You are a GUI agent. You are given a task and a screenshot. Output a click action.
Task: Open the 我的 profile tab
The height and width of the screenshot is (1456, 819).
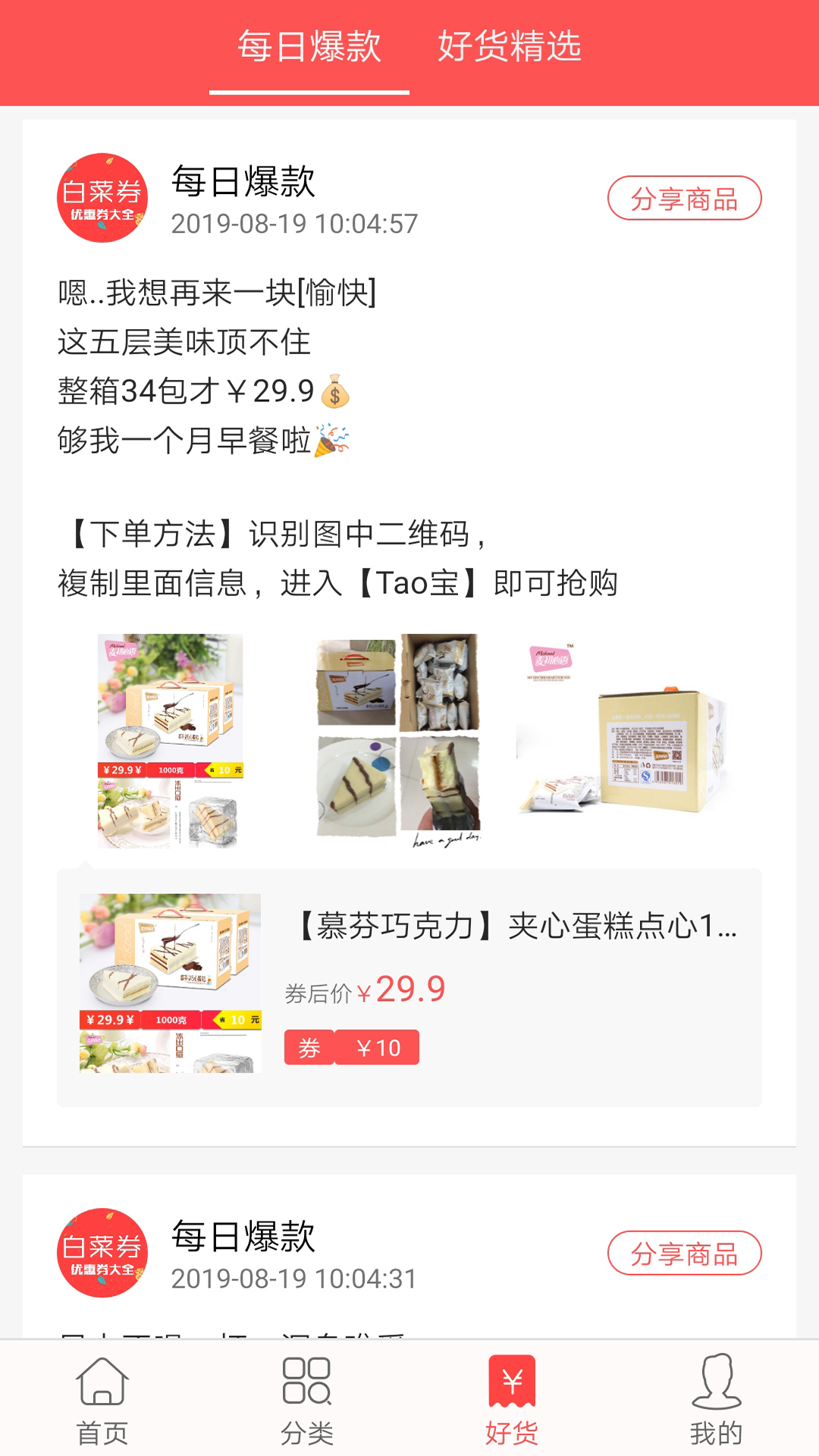tap(716, 1400)
